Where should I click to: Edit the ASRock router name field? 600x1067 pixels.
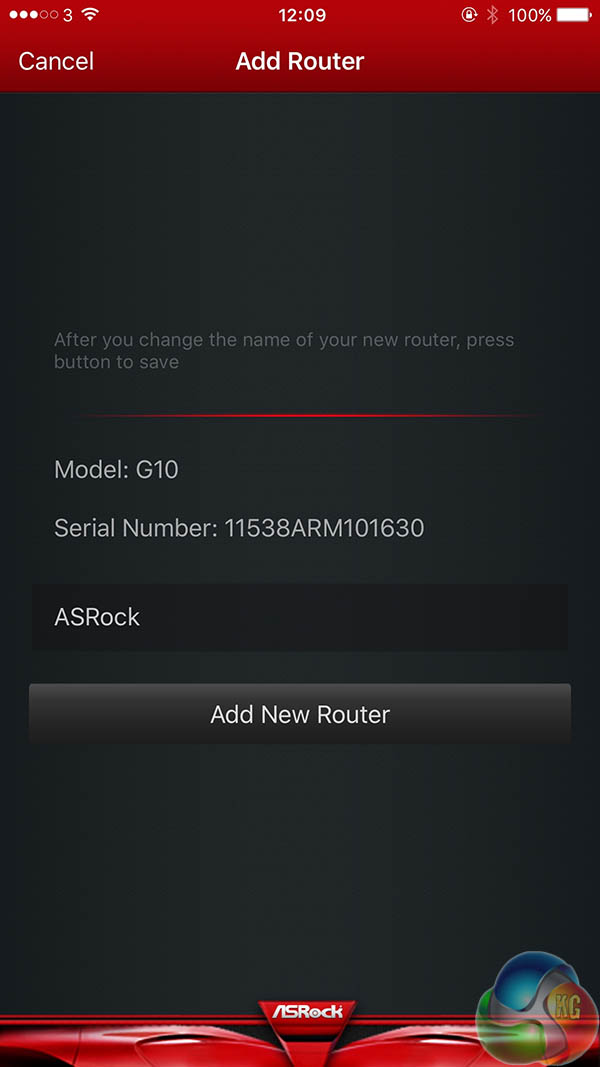[x=300, y=617]
